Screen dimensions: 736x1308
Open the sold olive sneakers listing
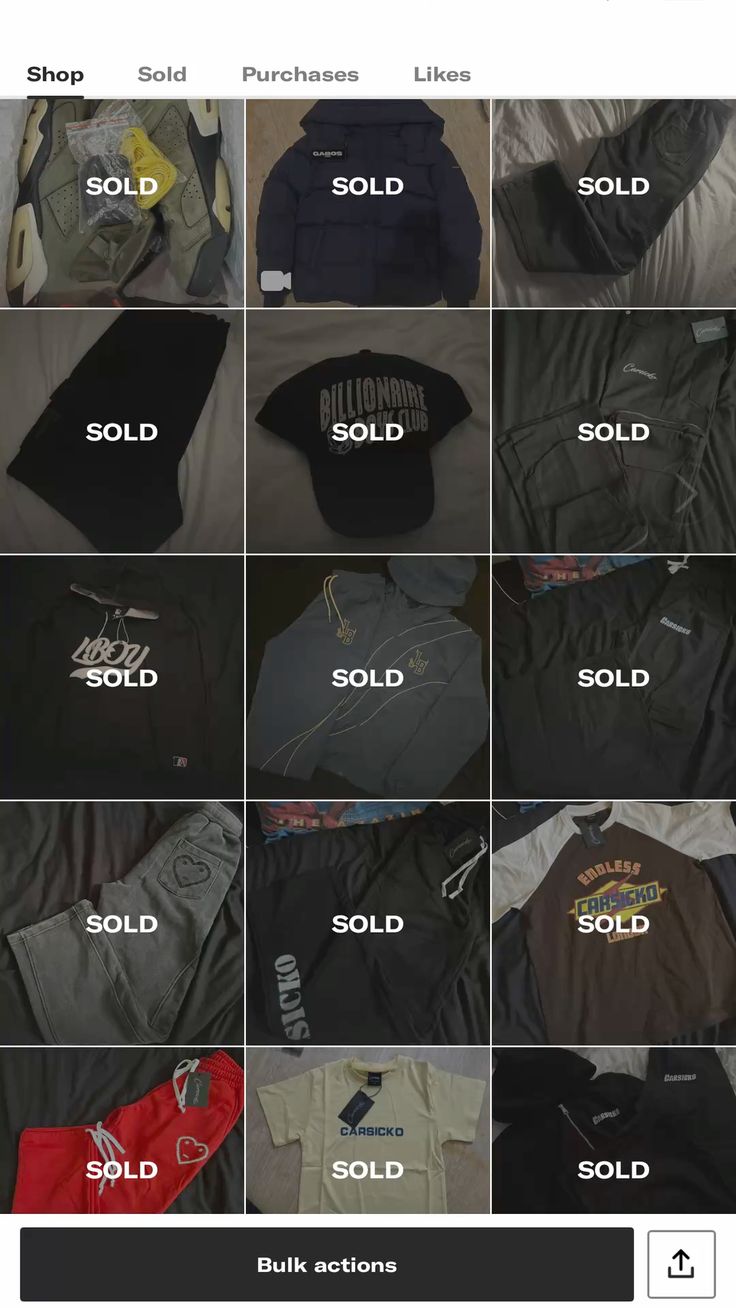122,203
